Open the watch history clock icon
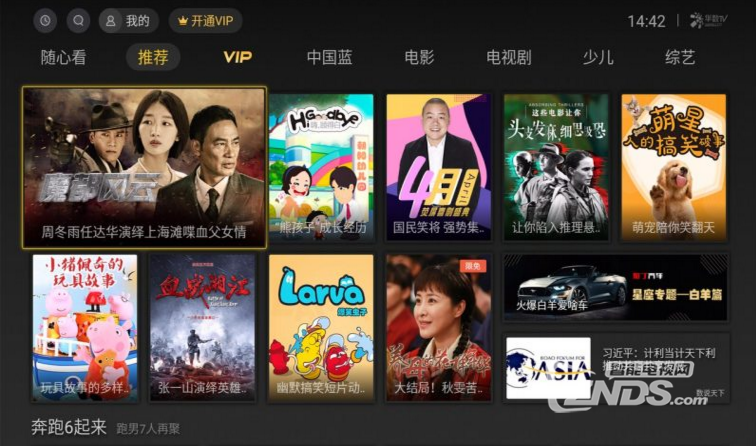 point(45,20)
